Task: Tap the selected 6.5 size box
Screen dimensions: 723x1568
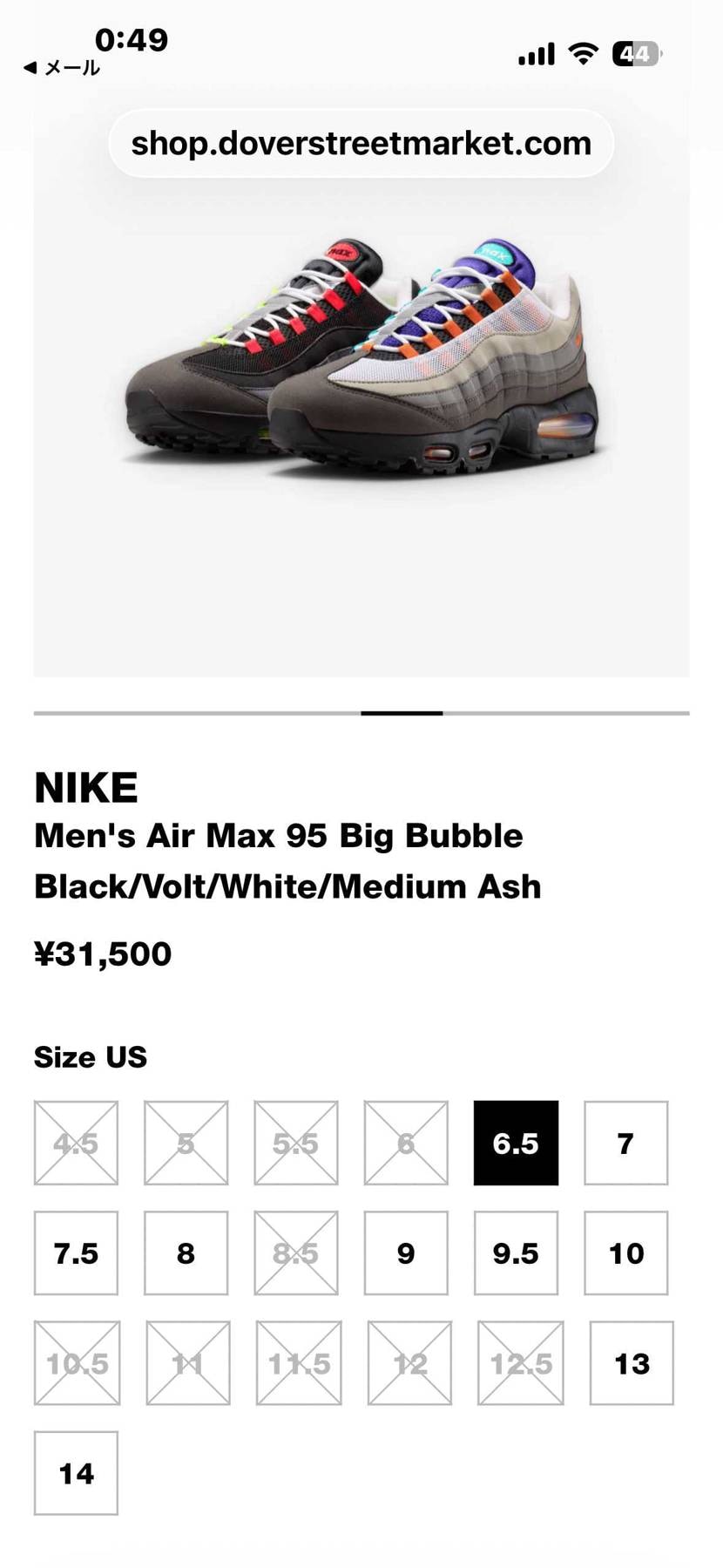Action: (516, 1143)
